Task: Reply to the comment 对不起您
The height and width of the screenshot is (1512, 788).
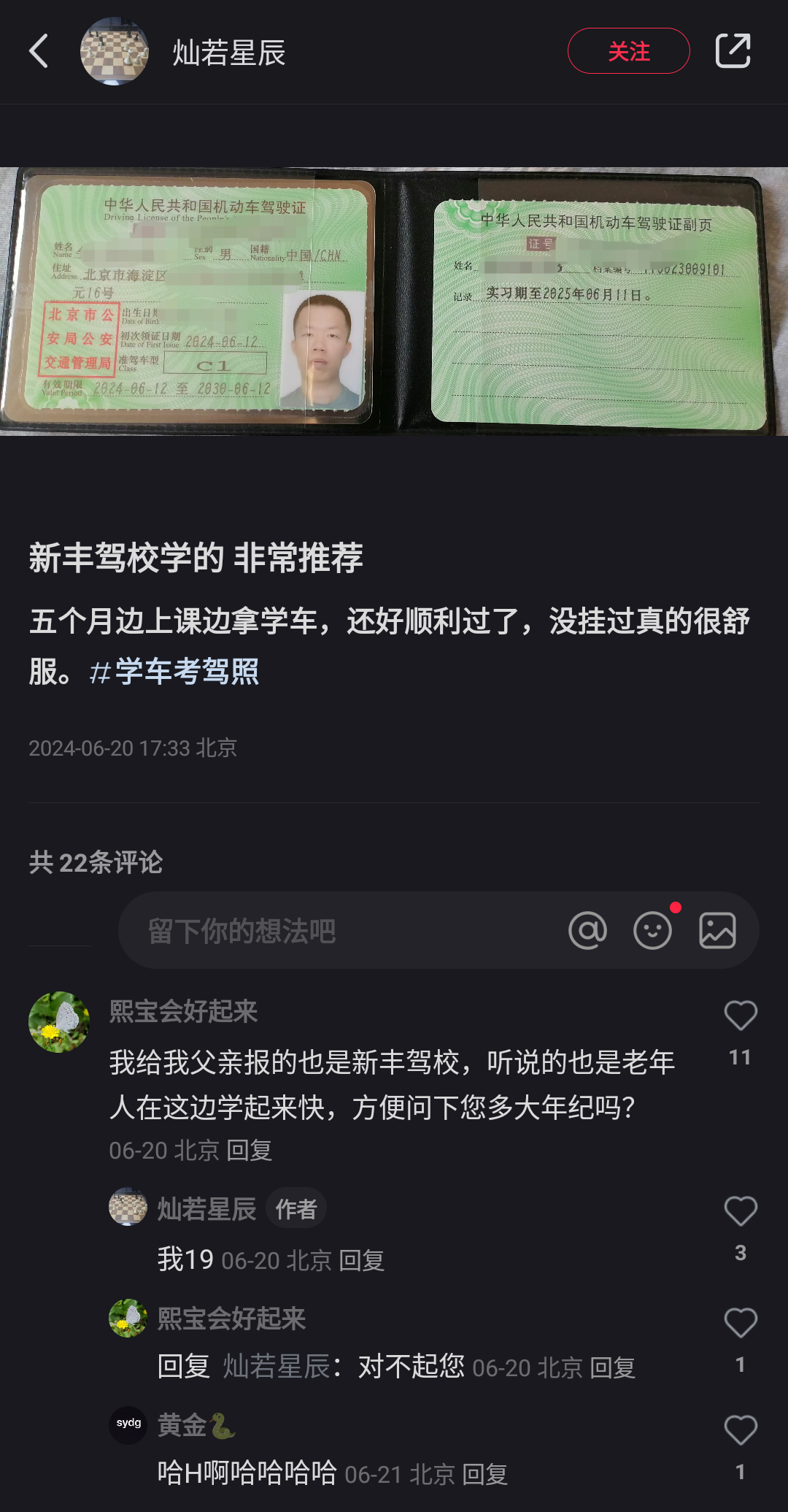Action: [x=612, y=1368]
